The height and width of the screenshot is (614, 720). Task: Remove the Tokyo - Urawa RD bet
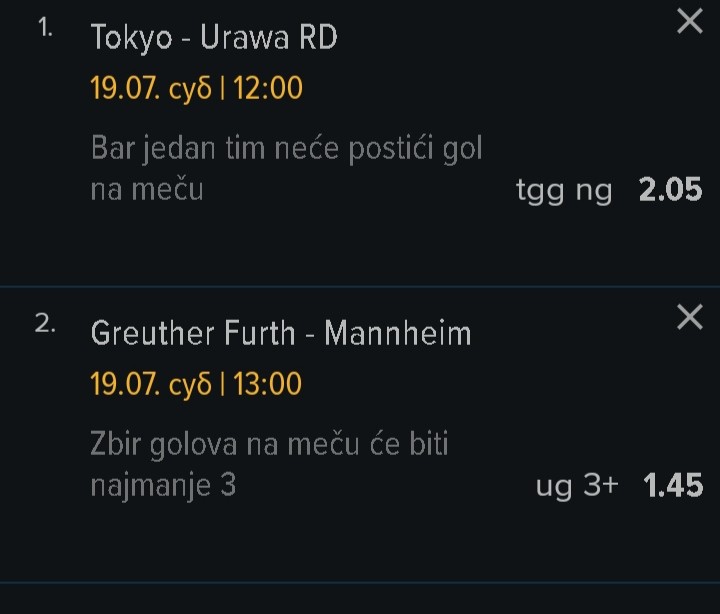(690, 21)
